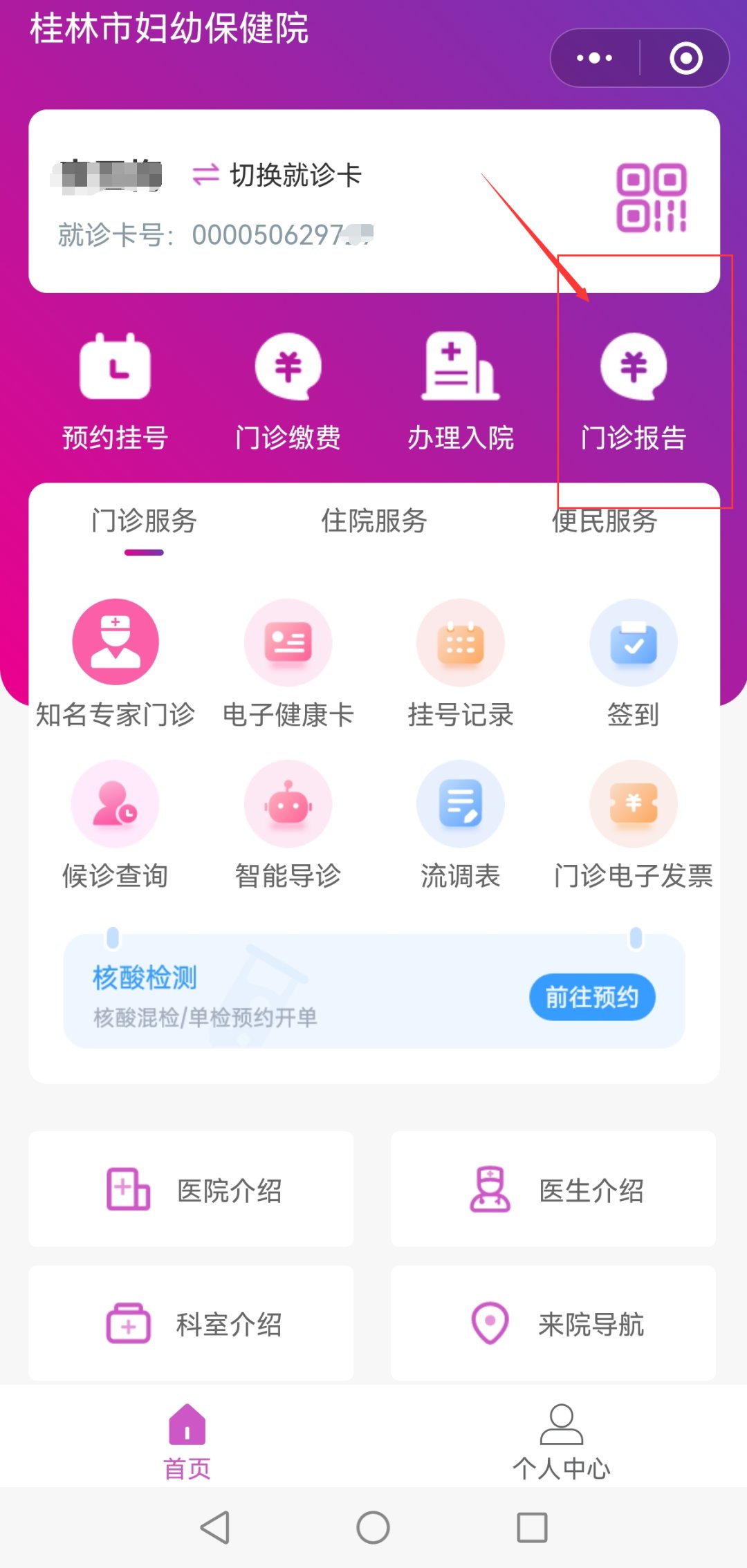
Task: Tap 切换就诊卡 to switch patient card
Action: 277,175
